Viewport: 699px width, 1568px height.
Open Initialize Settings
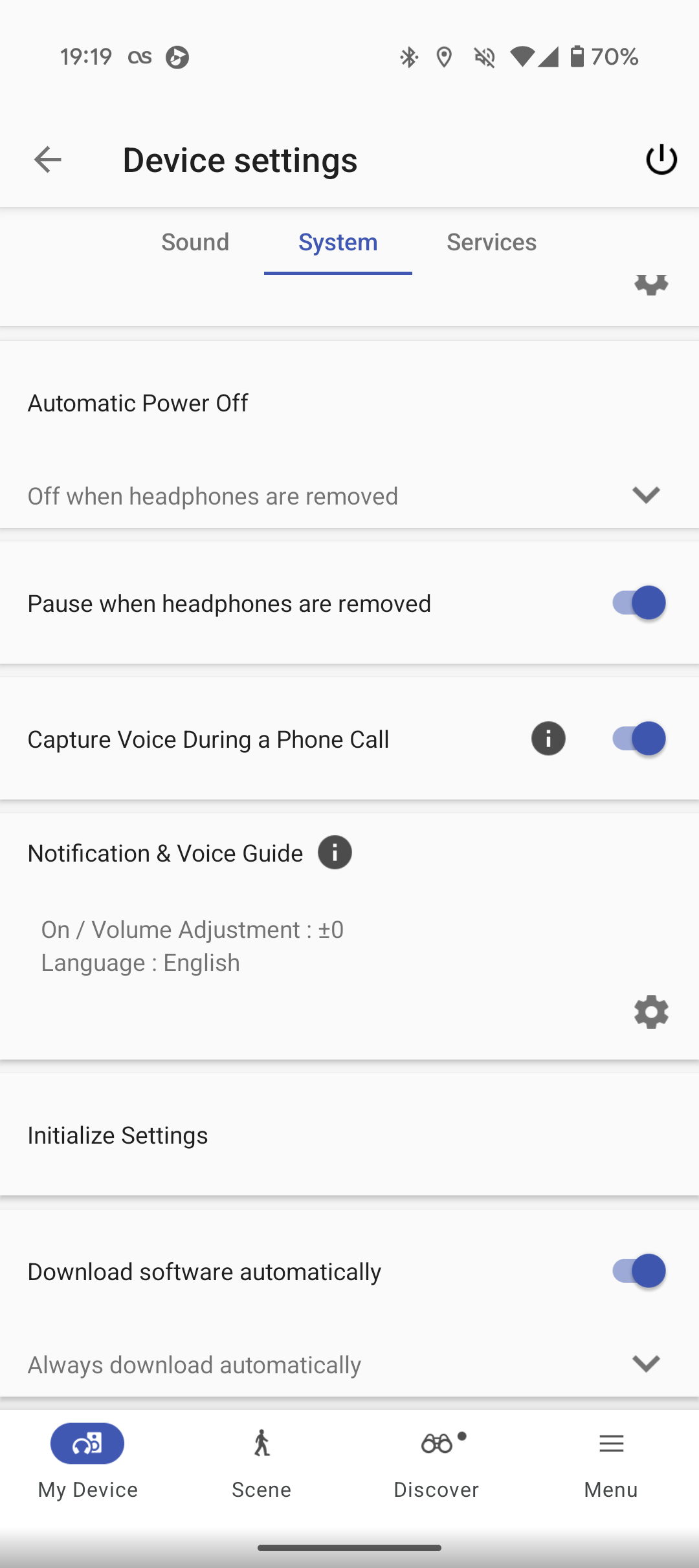pyautogui.click(x=349, y=1135)
